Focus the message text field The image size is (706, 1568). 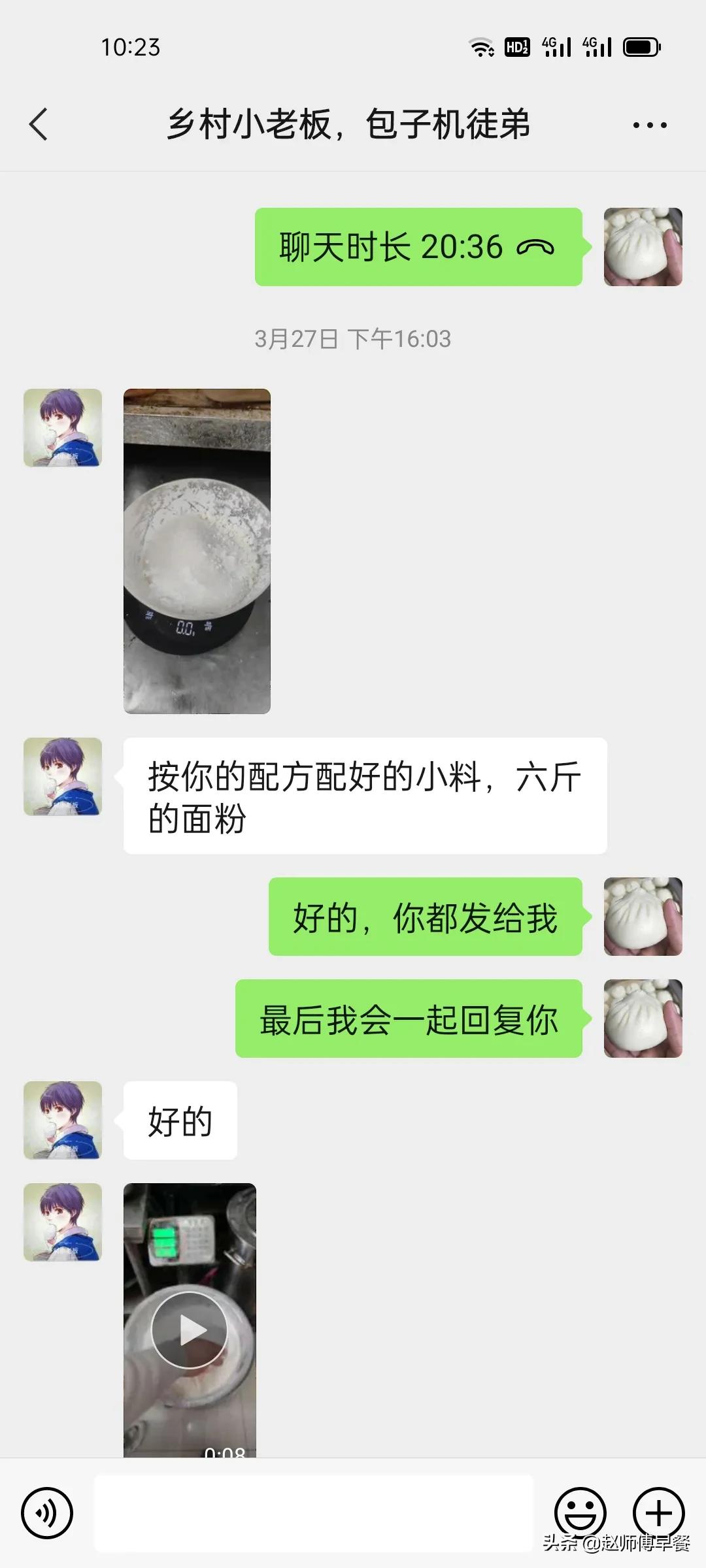click(314, 1512)
